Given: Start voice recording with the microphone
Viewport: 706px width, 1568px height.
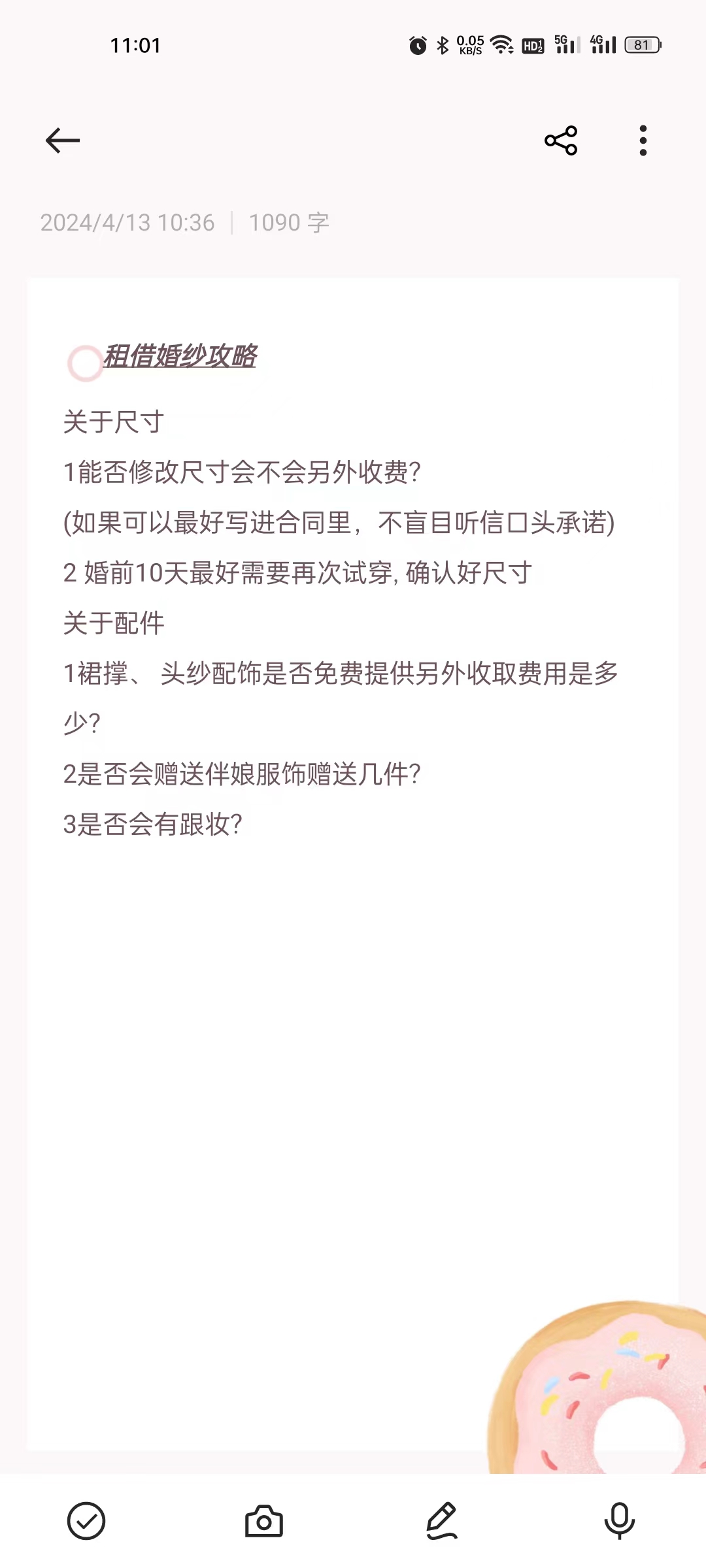Looking at the screenshot, I should (620, 1521).
